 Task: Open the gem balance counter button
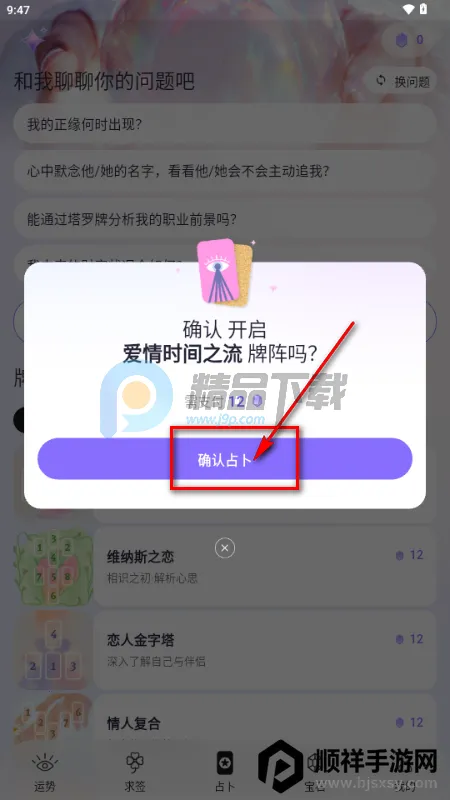409,40
